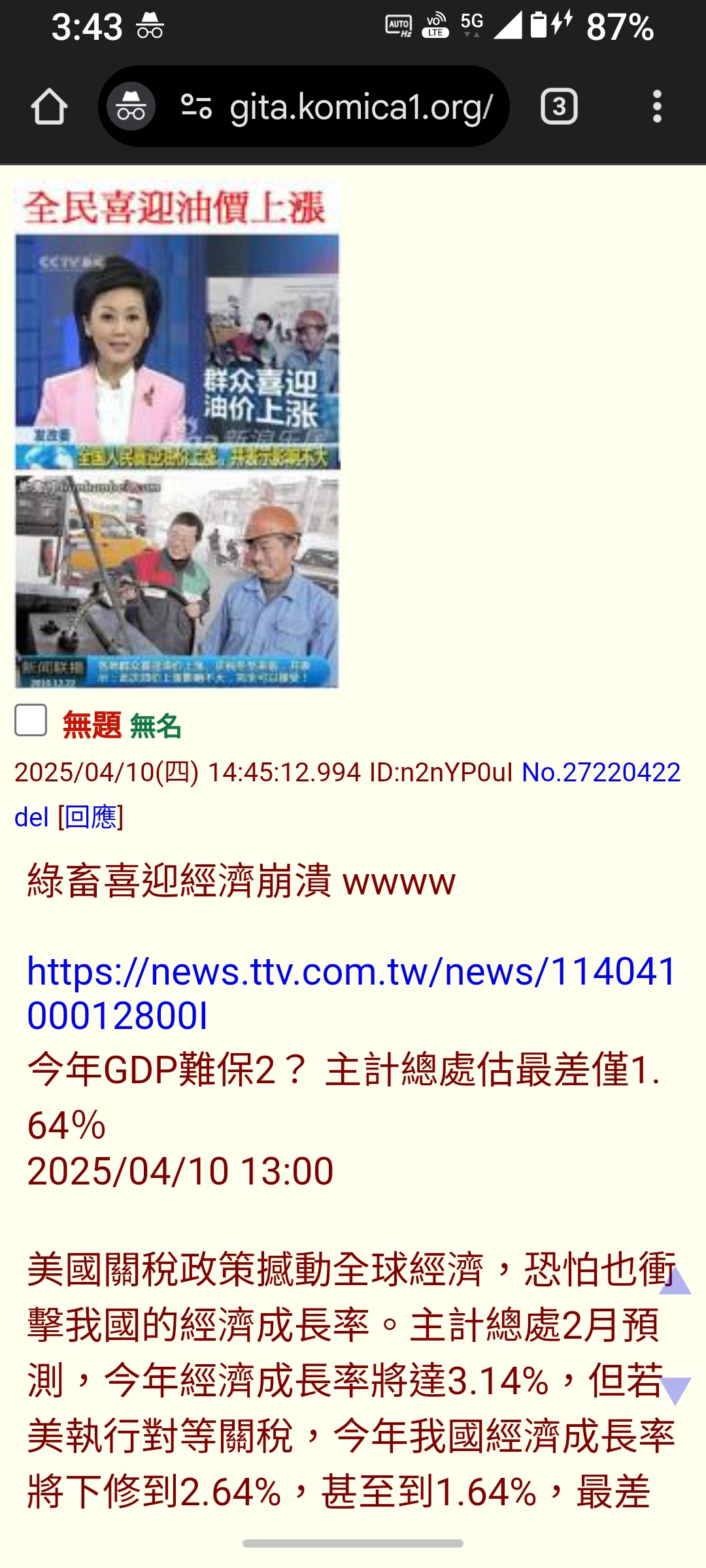The image size is (706, 1568).
Task: Tap the 回應 reply link
Action: click(x=90, y=817)
